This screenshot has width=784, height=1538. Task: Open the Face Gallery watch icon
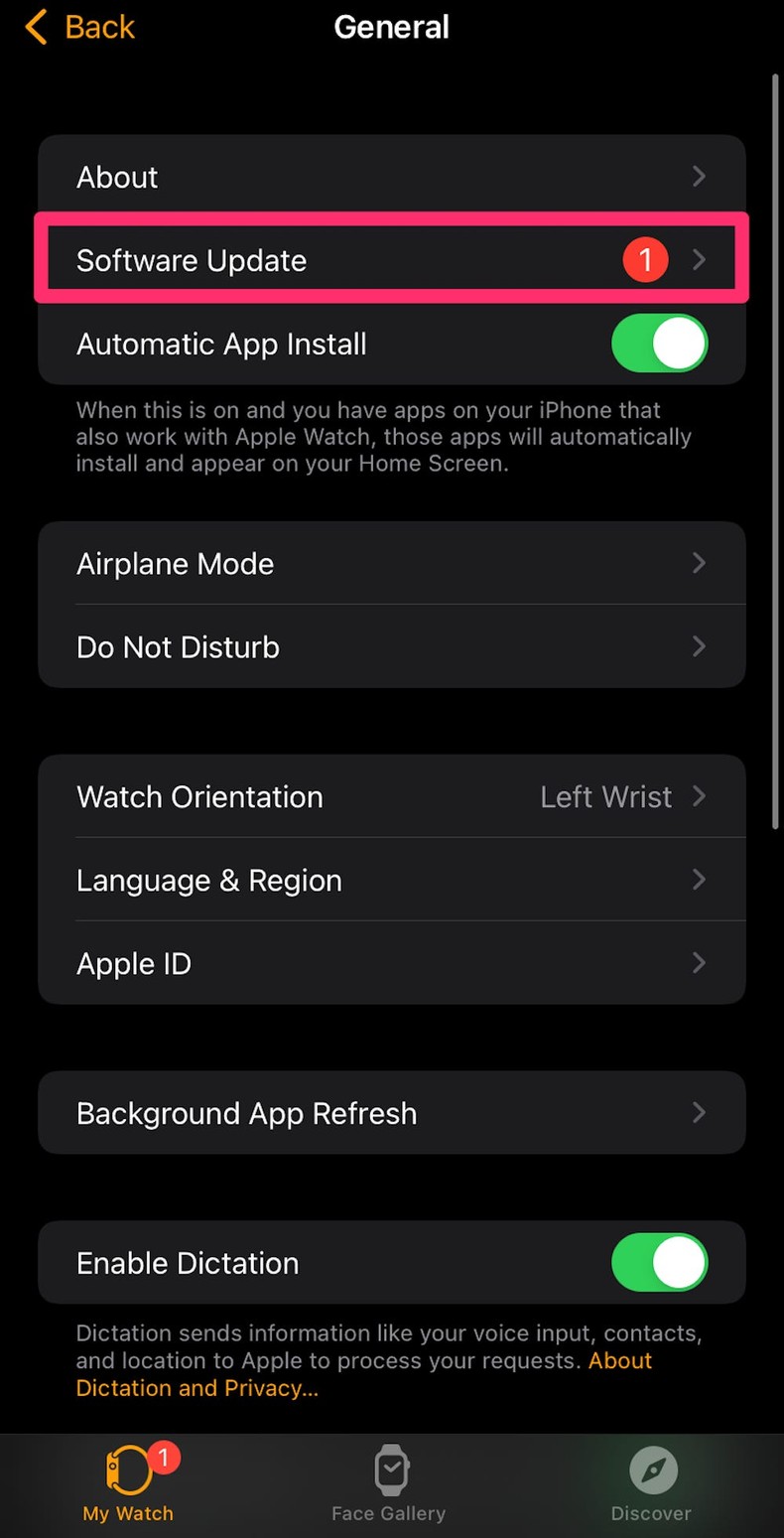point(391,1469)
